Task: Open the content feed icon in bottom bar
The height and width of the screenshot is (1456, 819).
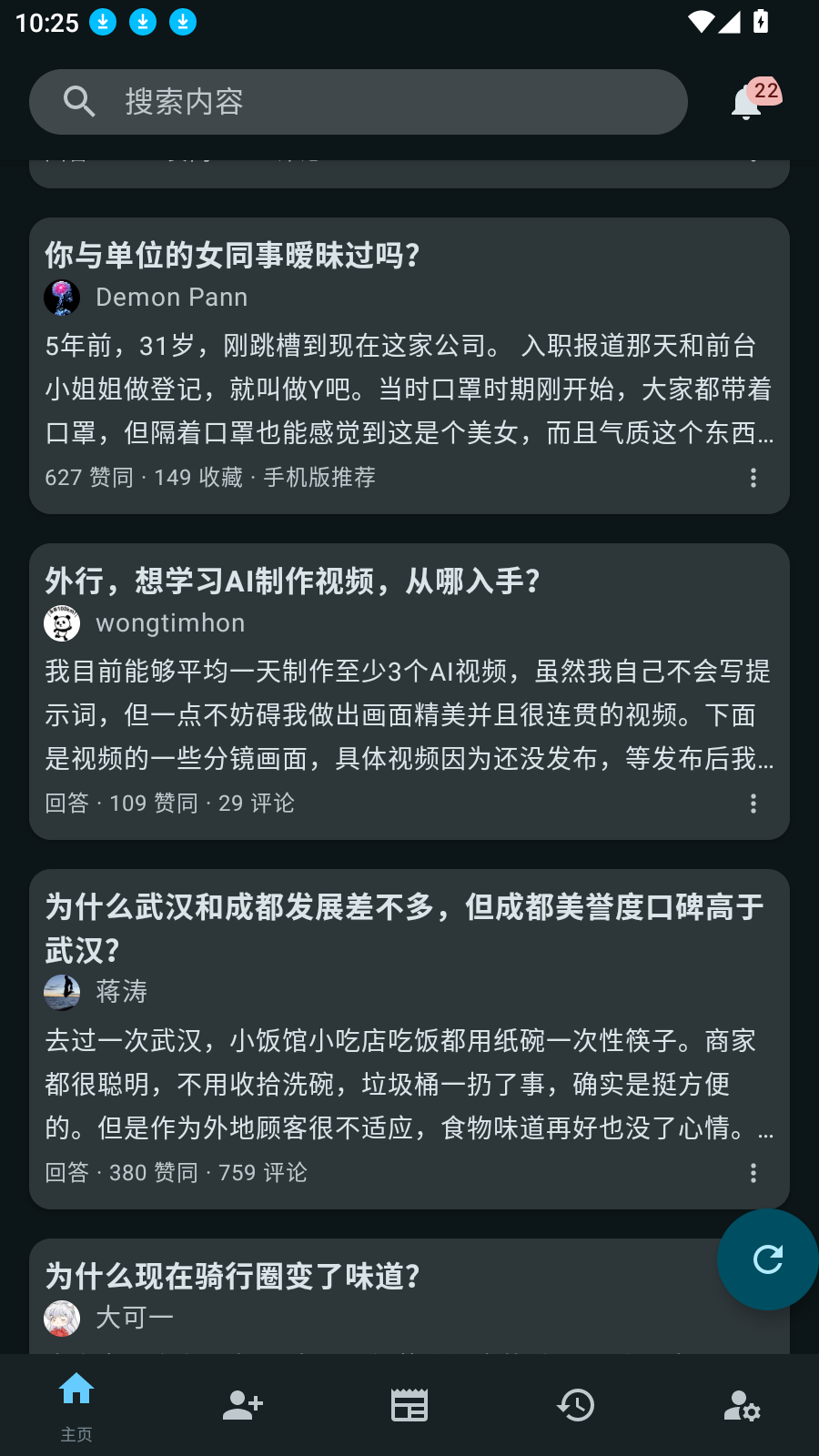Action: pyautogui.click(x=409, y=1406)
